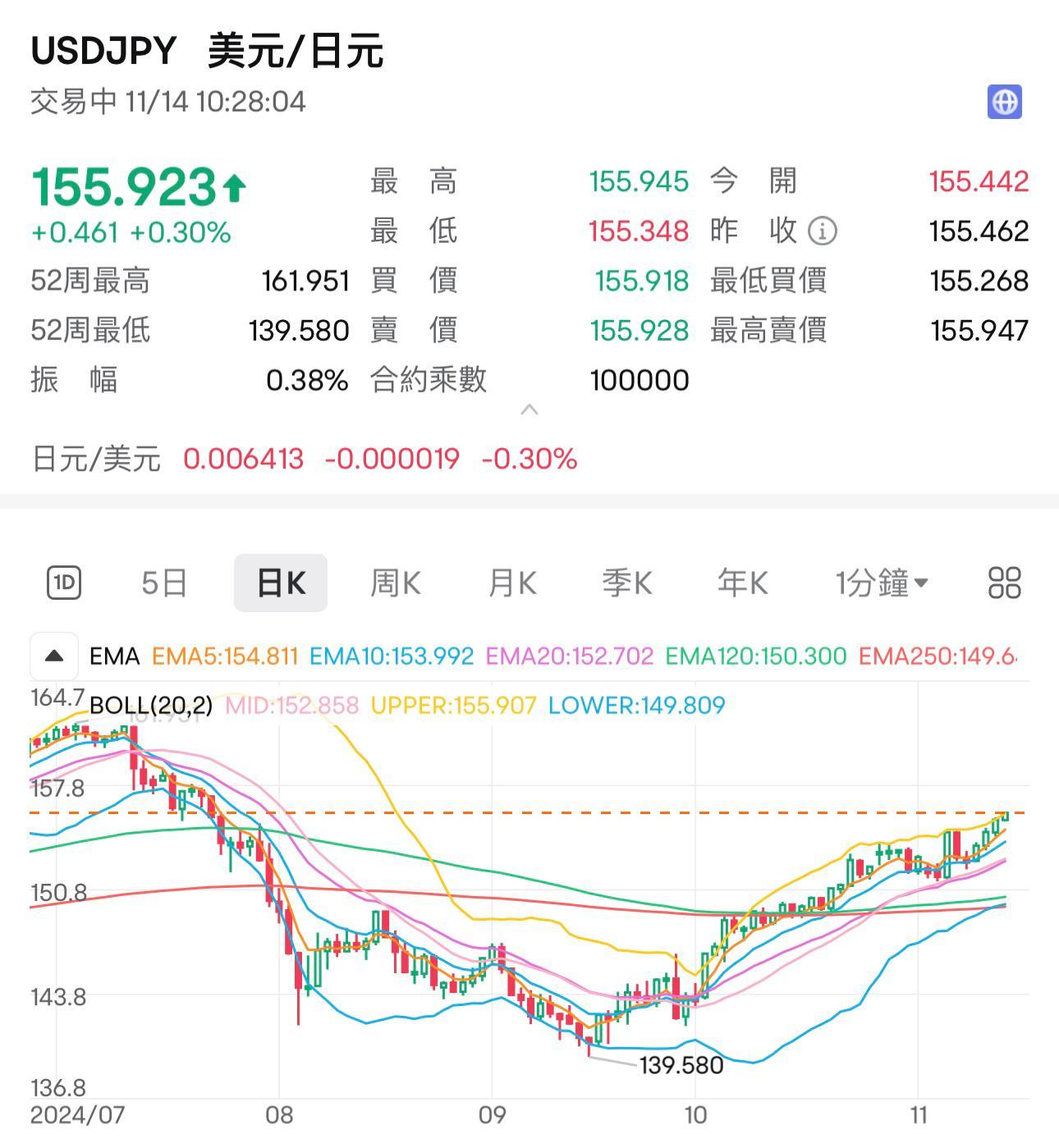Click the EMA5 label
The height and width of the screenshot is (1148, 1059).
tap(224, 656)
